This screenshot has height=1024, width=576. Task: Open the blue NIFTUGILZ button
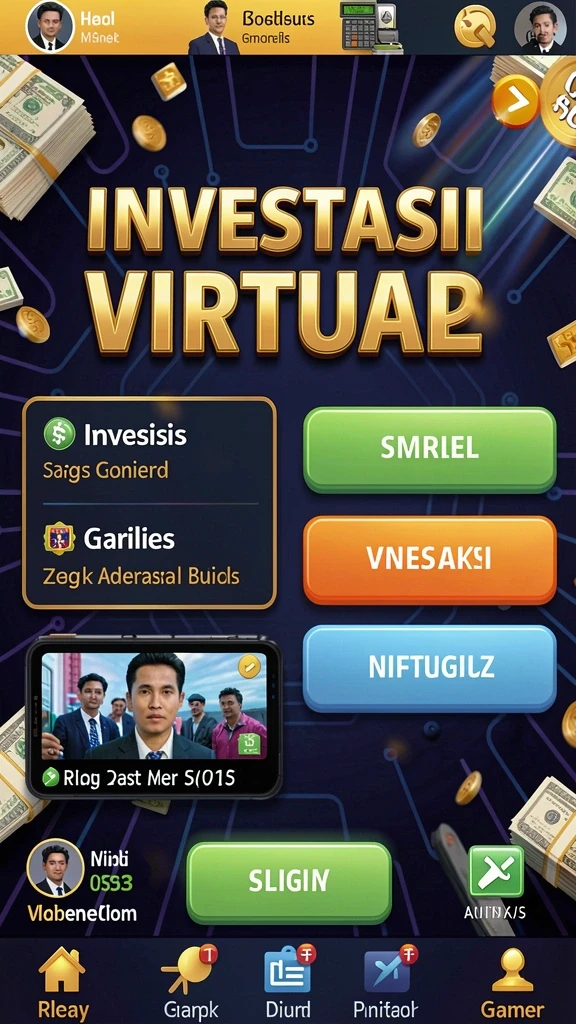pyautogui.click(x=430, y=667)
